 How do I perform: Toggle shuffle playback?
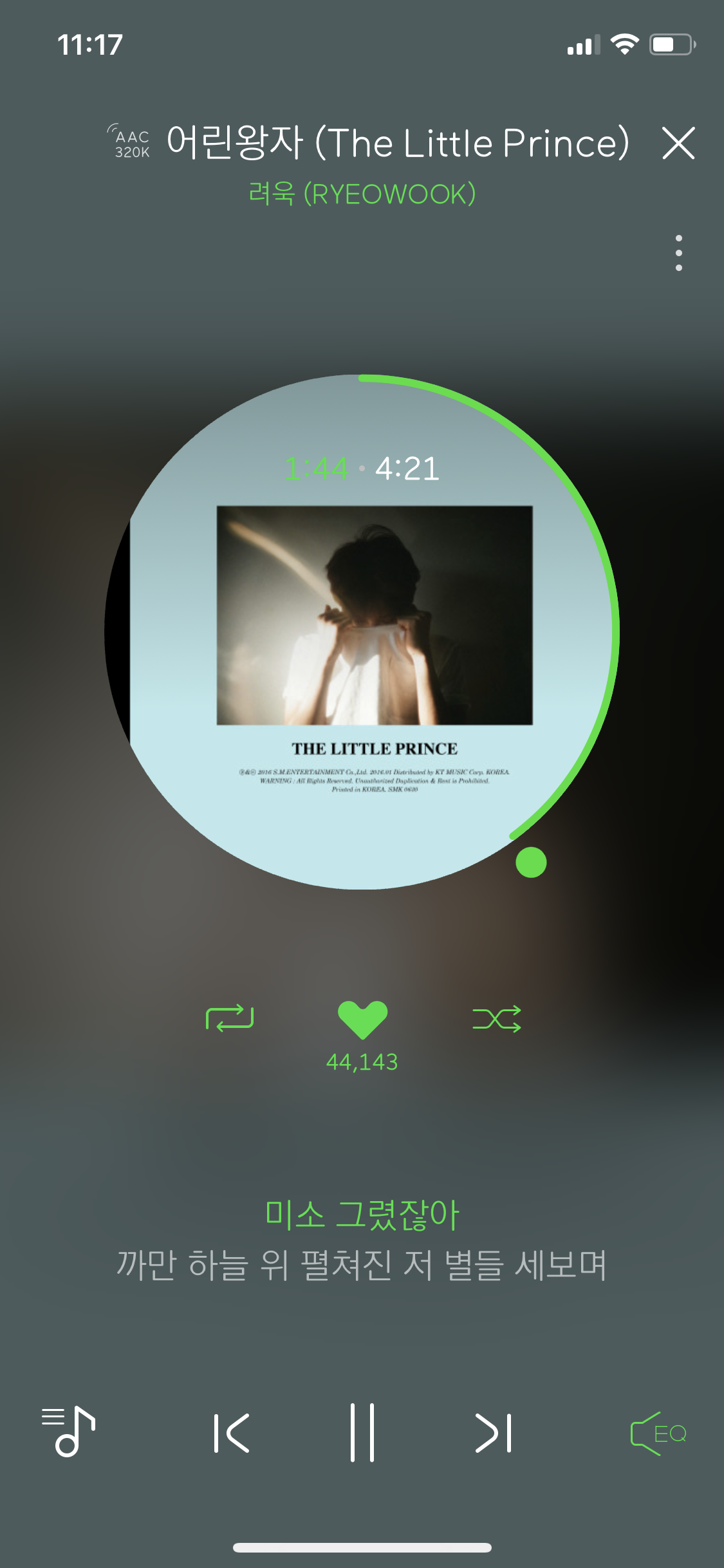496,1018
